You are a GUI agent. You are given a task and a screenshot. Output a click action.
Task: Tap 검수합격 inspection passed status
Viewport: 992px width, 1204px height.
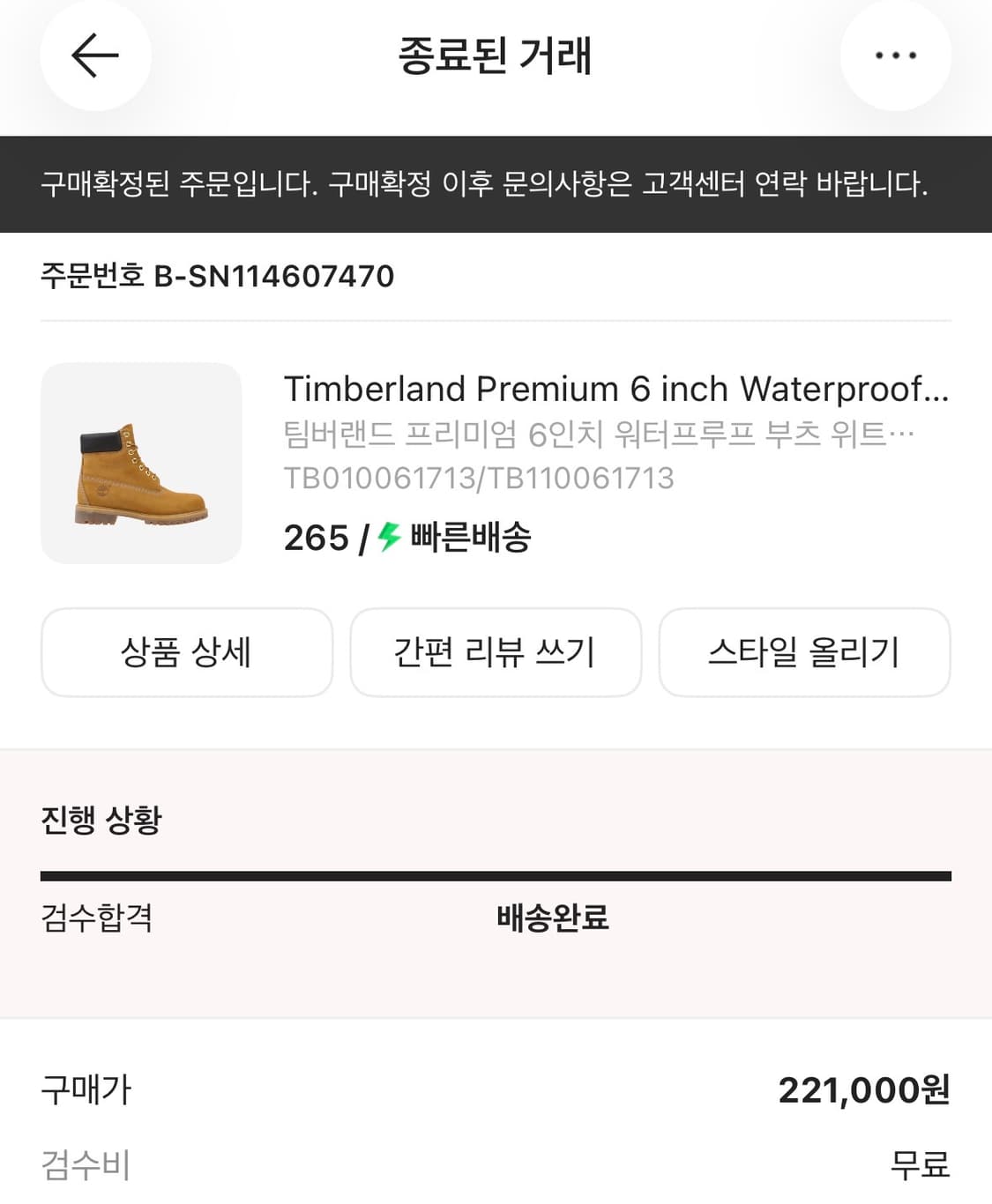(x=97, y=919)
